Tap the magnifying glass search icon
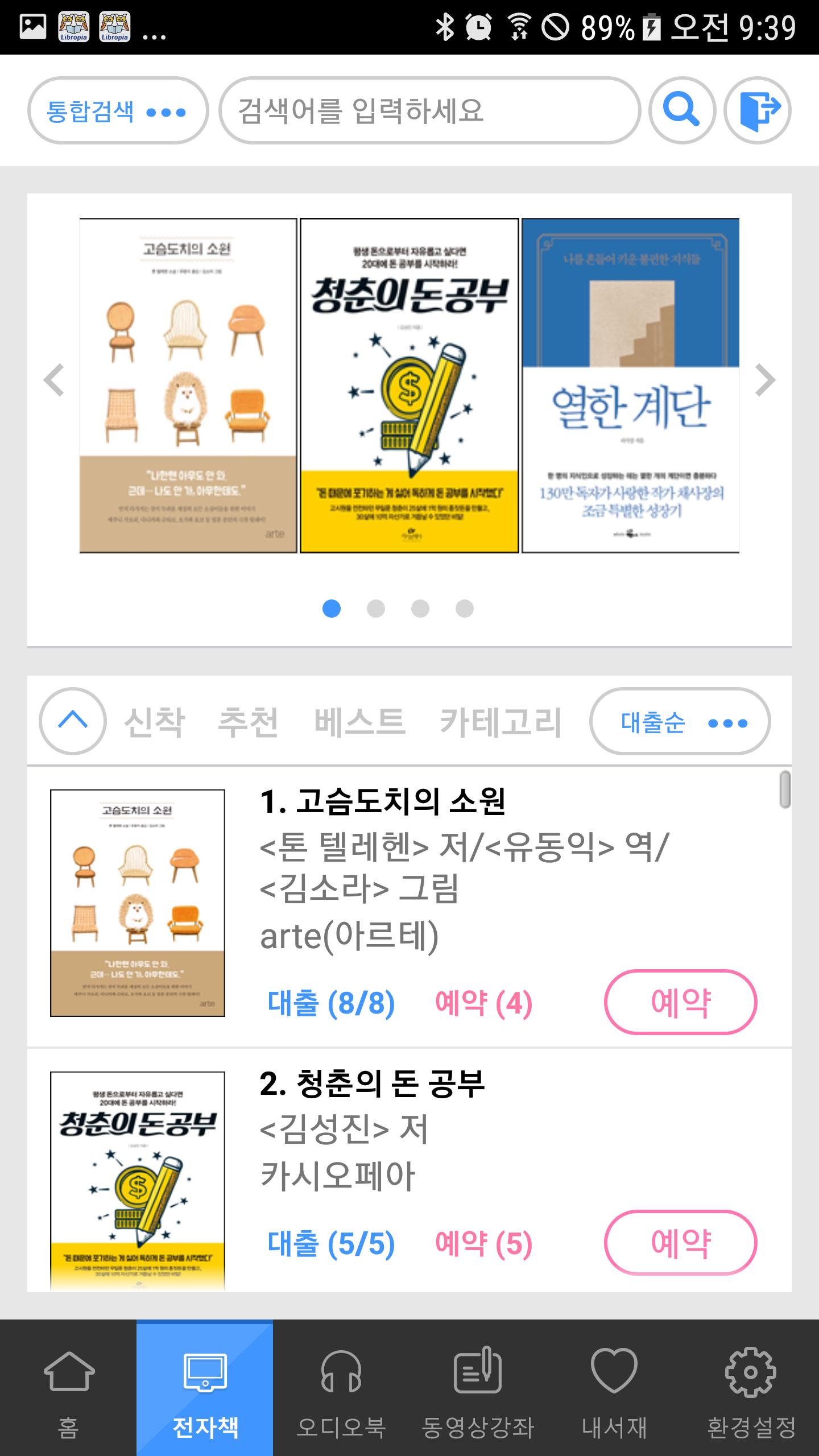819x1456 pixels. pos(681,110)
